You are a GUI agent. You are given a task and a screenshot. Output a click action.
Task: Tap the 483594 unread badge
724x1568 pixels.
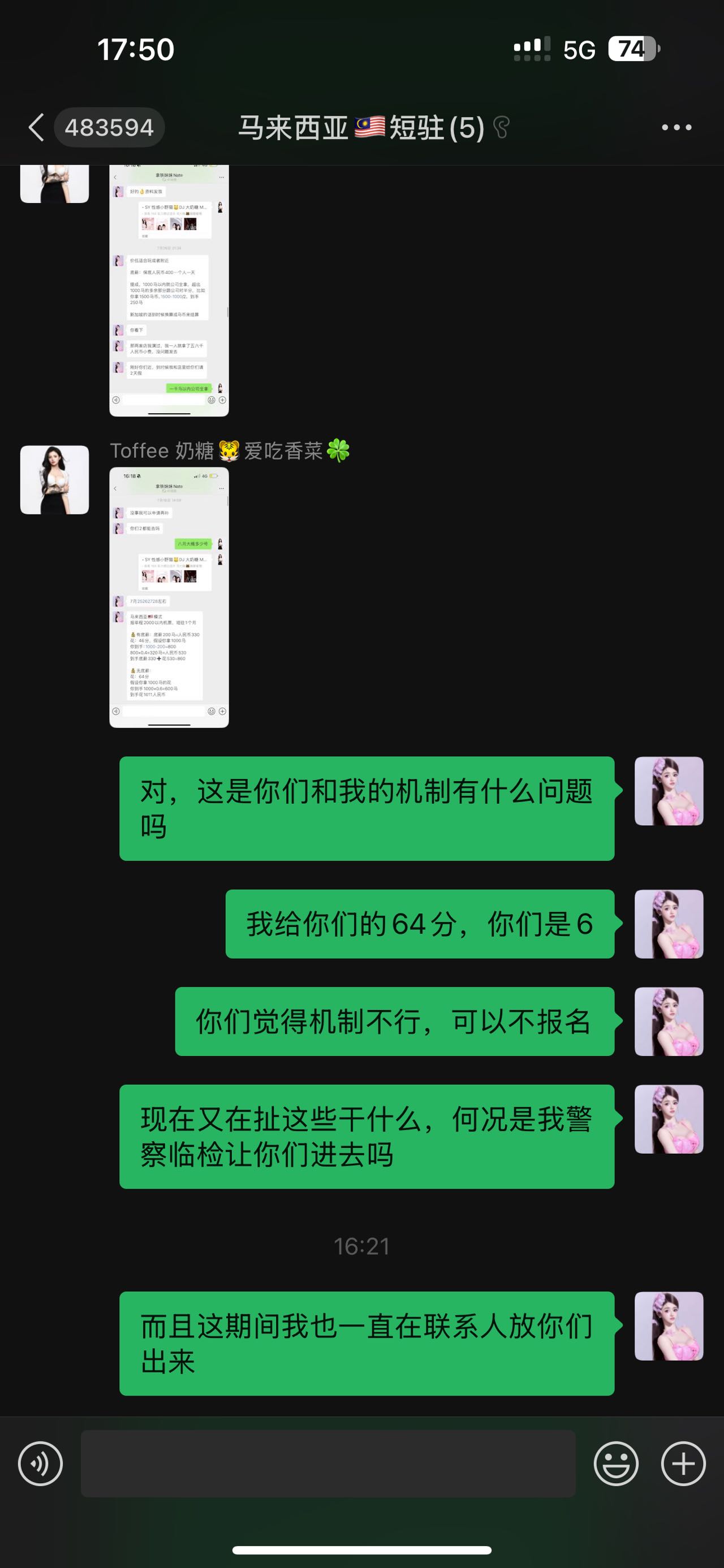tap(109, 127)
